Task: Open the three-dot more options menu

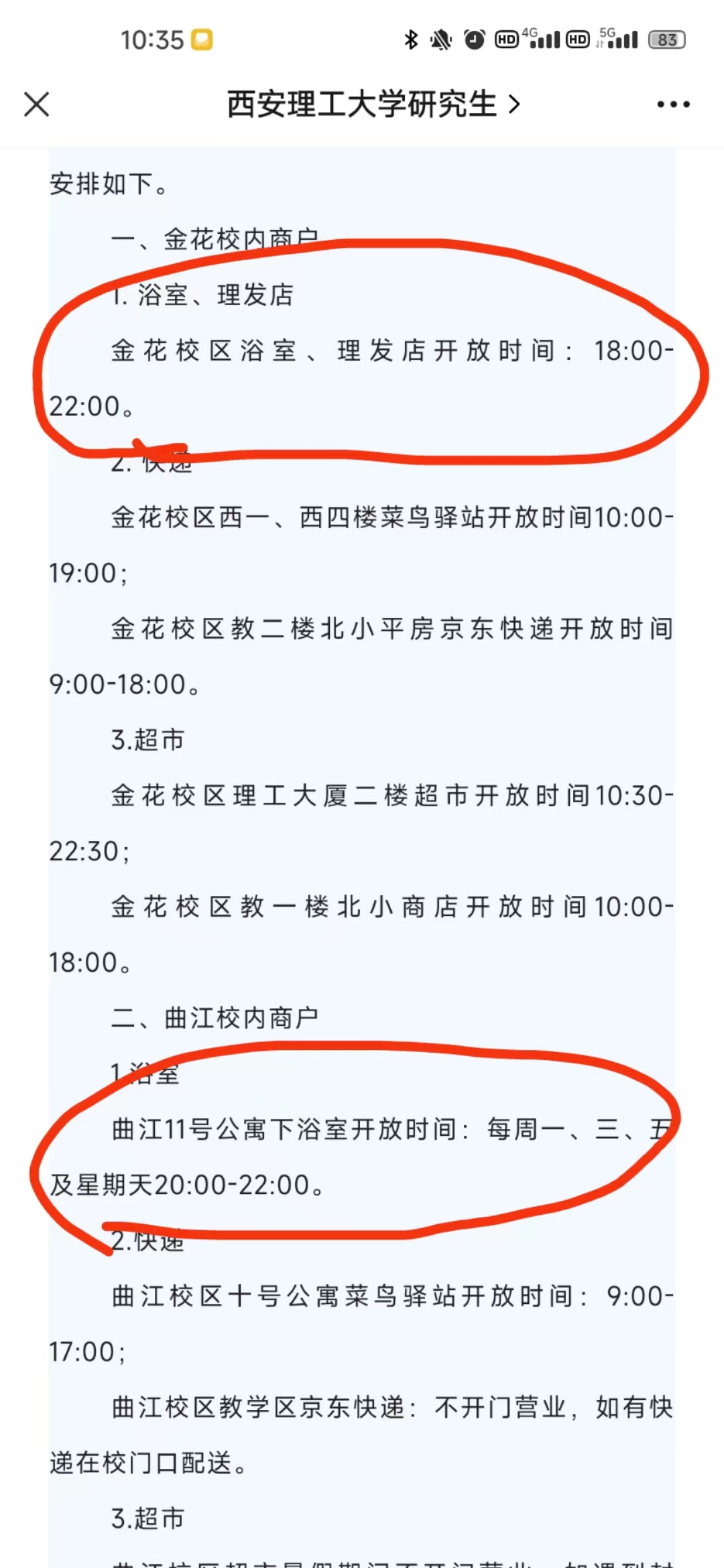Action: pos(673,105)
